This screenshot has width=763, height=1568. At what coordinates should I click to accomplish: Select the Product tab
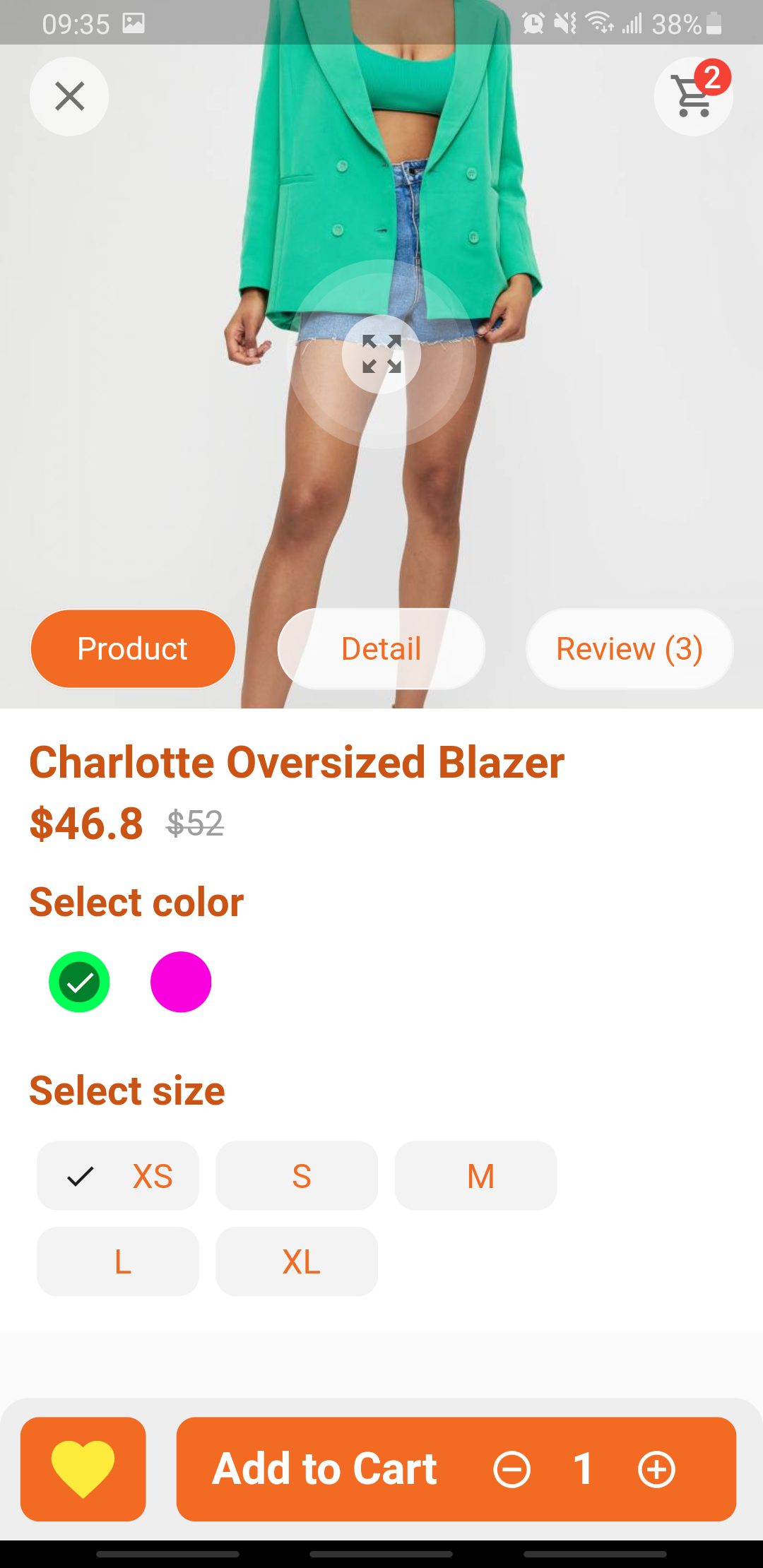point(133,648)
